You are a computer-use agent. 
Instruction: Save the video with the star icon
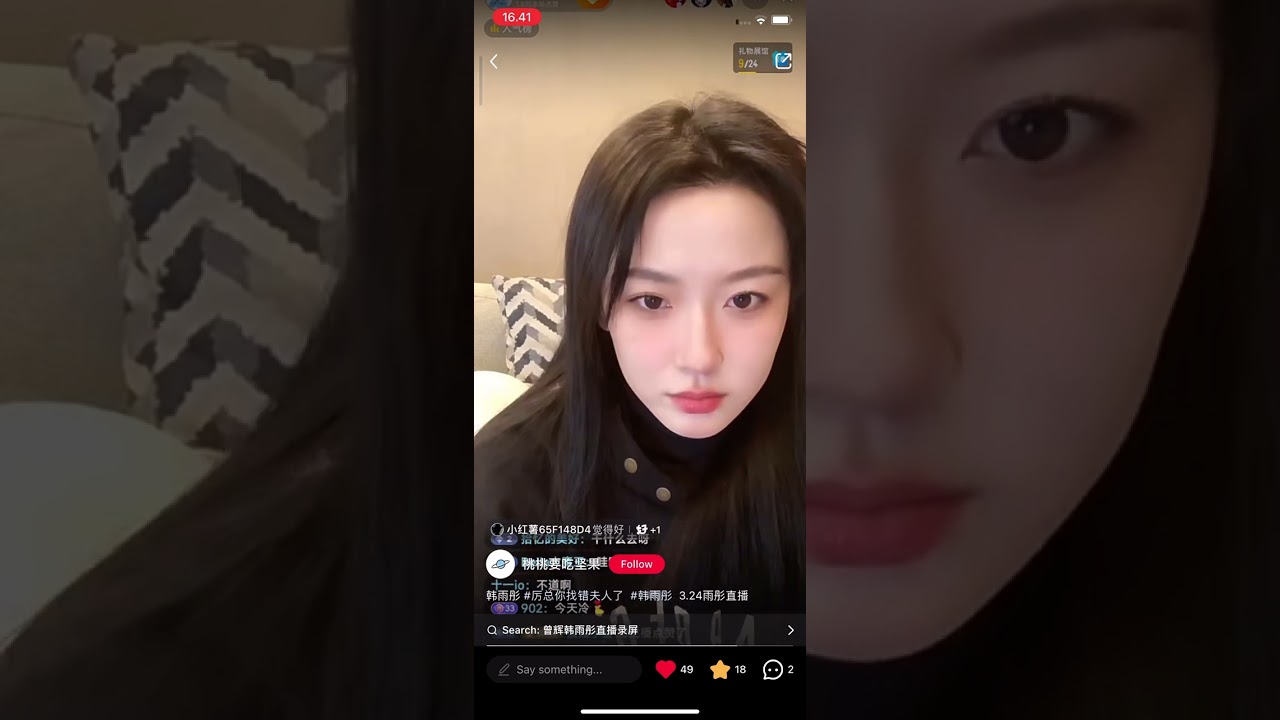point(720,670)
